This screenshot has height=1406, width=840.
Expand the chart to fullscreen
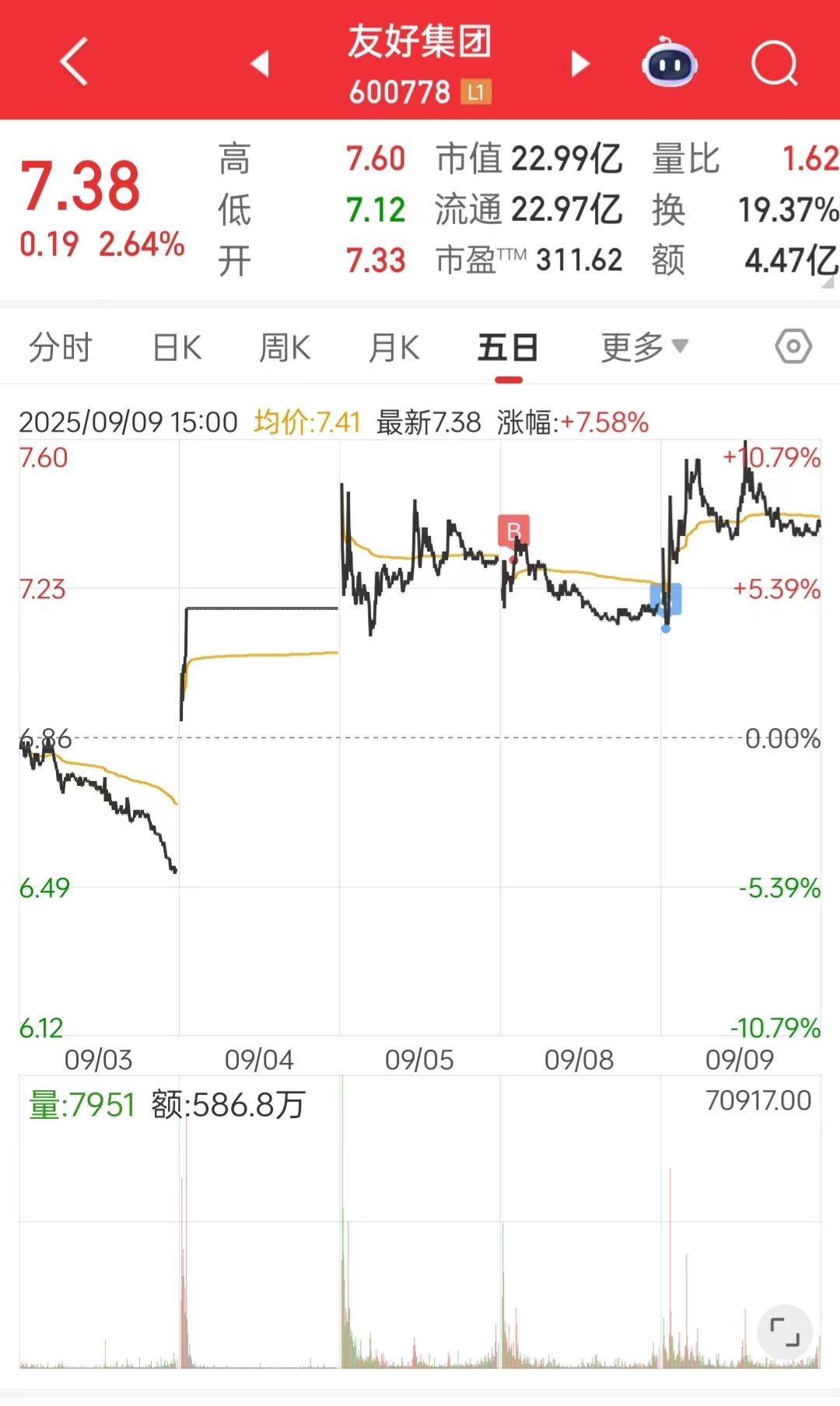pyautogui.click(x=785, y=1332)
